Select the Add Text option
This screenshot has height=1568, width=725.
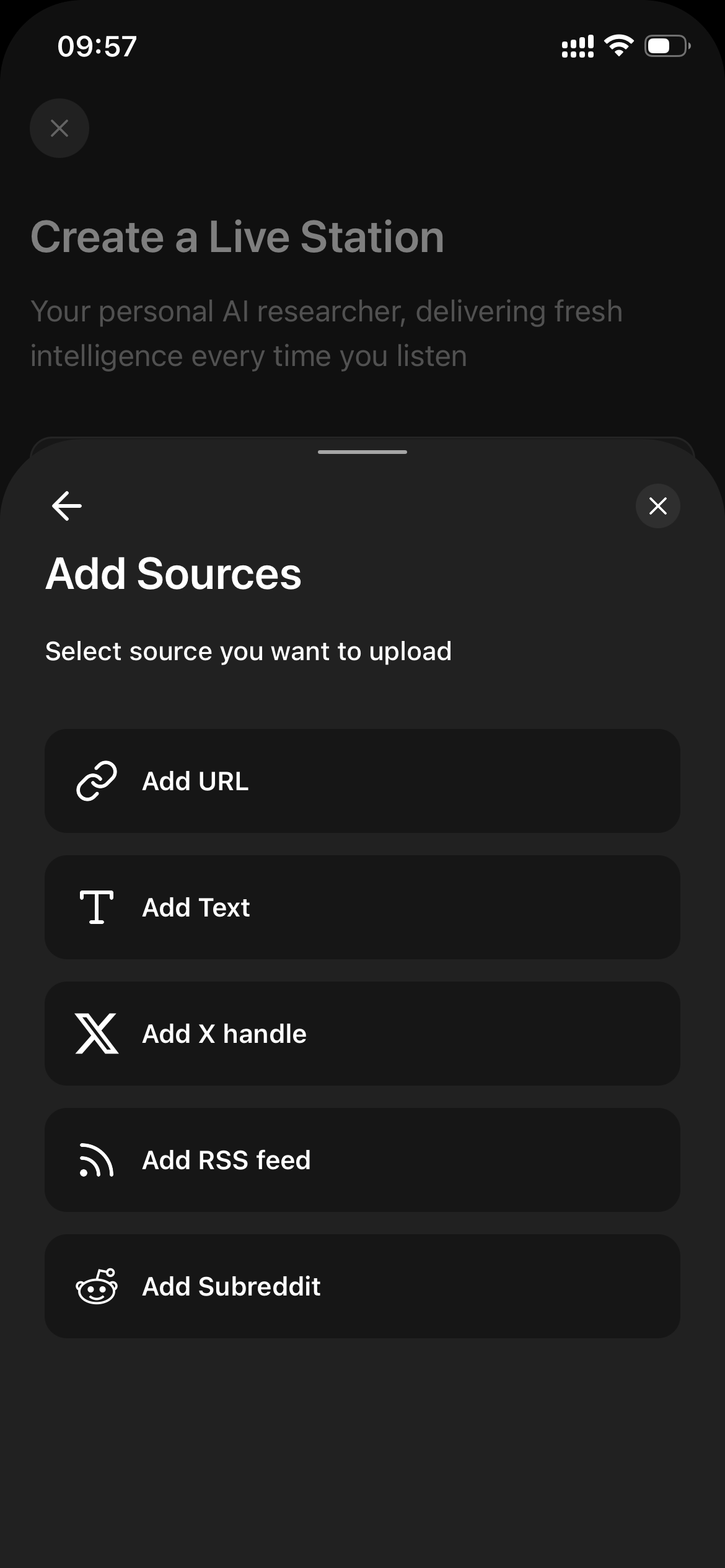tap(362, 907)
